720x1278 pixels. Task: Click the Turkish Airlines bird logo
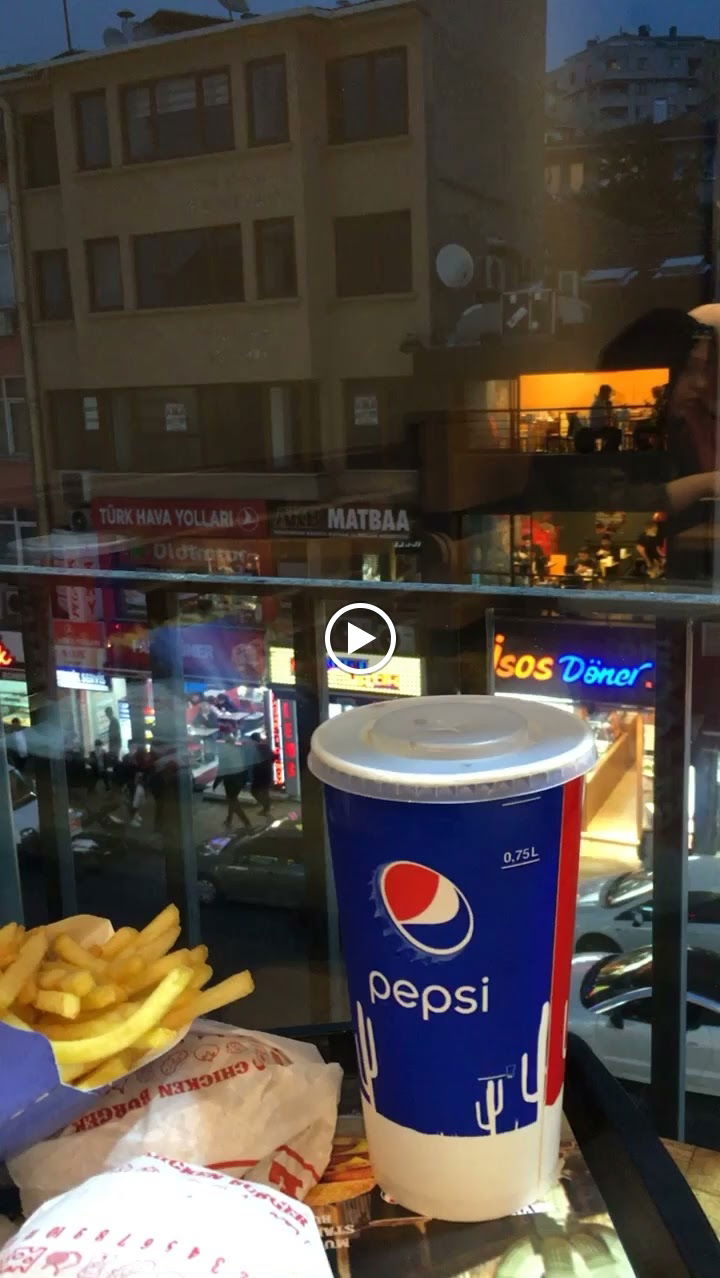click(249, 516)
